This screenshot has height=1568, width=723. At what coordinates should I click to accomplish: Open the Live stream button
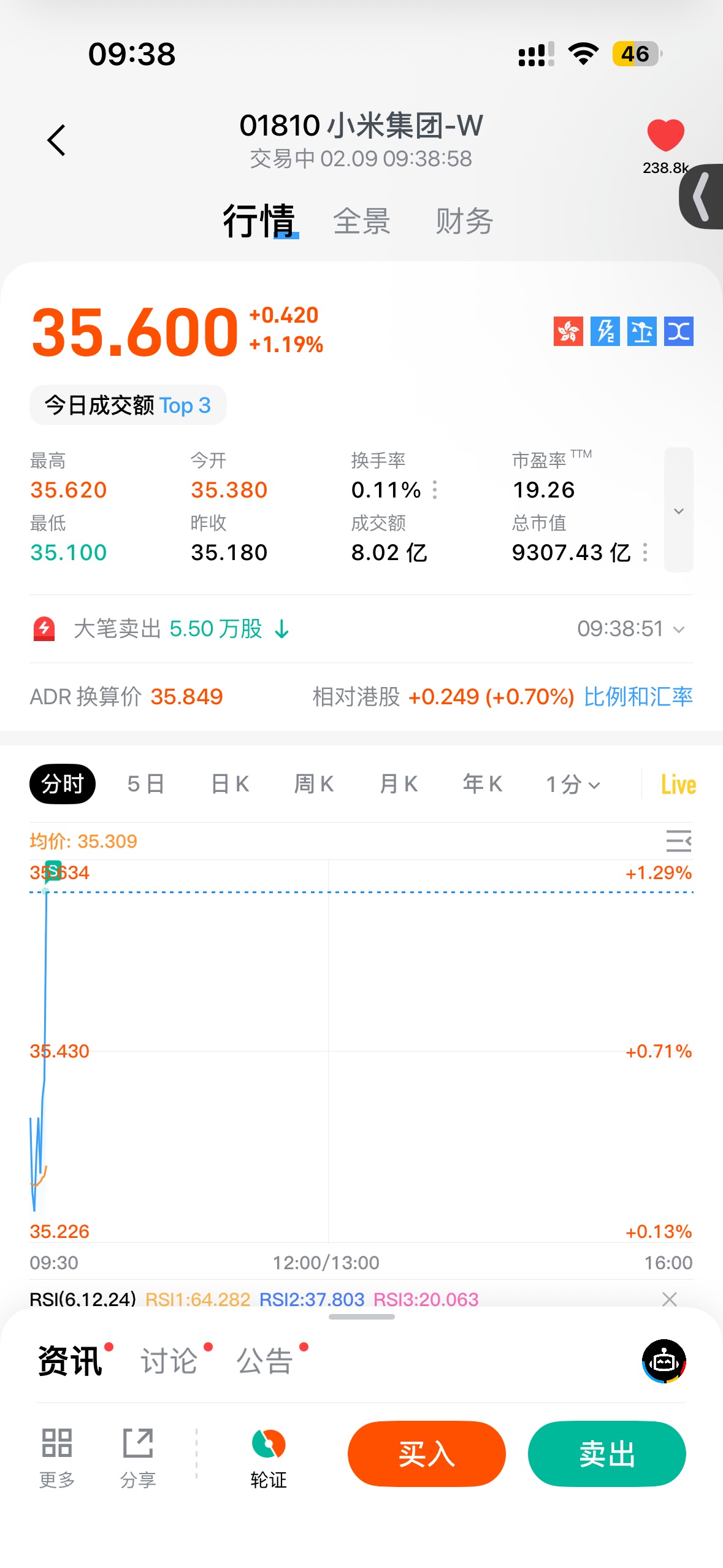[678, 785]
